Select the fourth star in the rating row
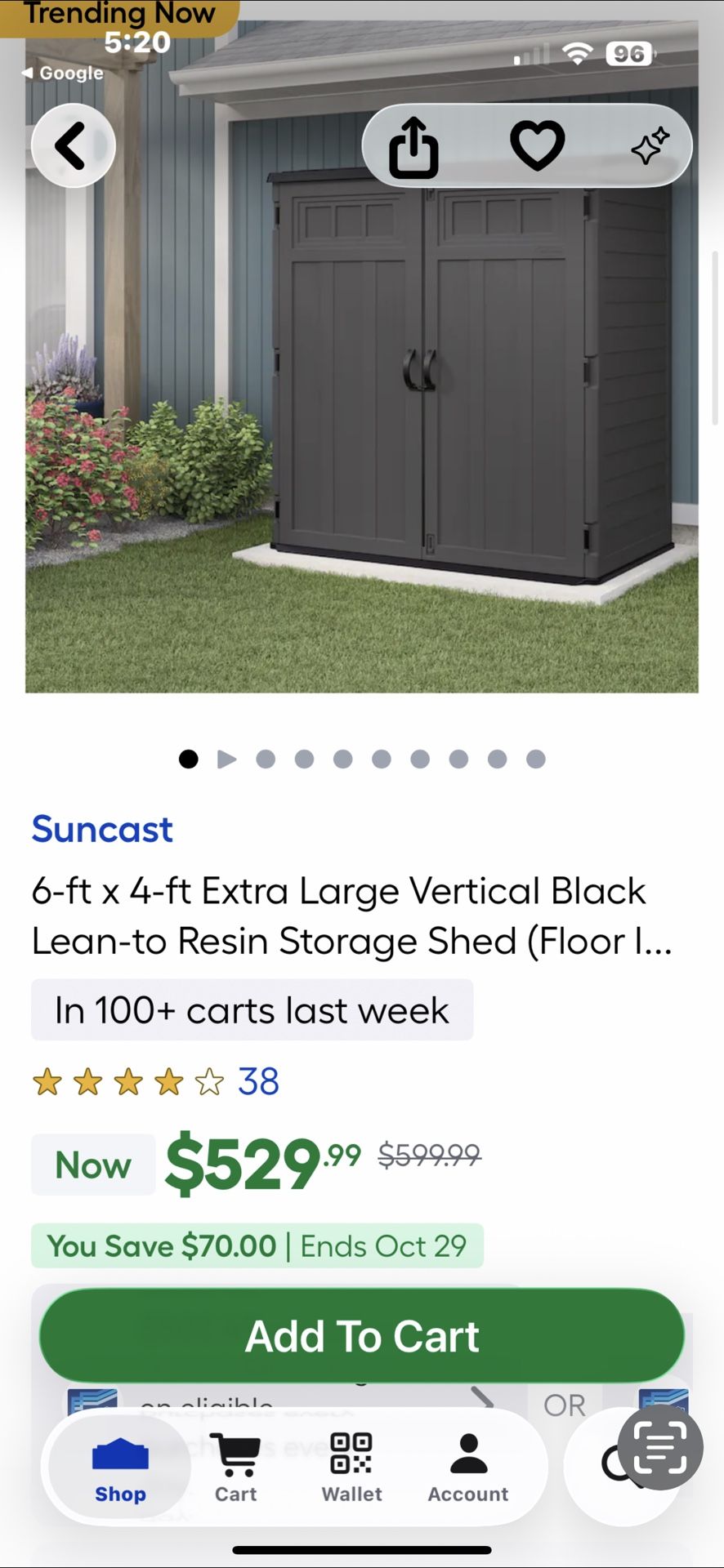724x1568 pixels. tap(169, 1081)
